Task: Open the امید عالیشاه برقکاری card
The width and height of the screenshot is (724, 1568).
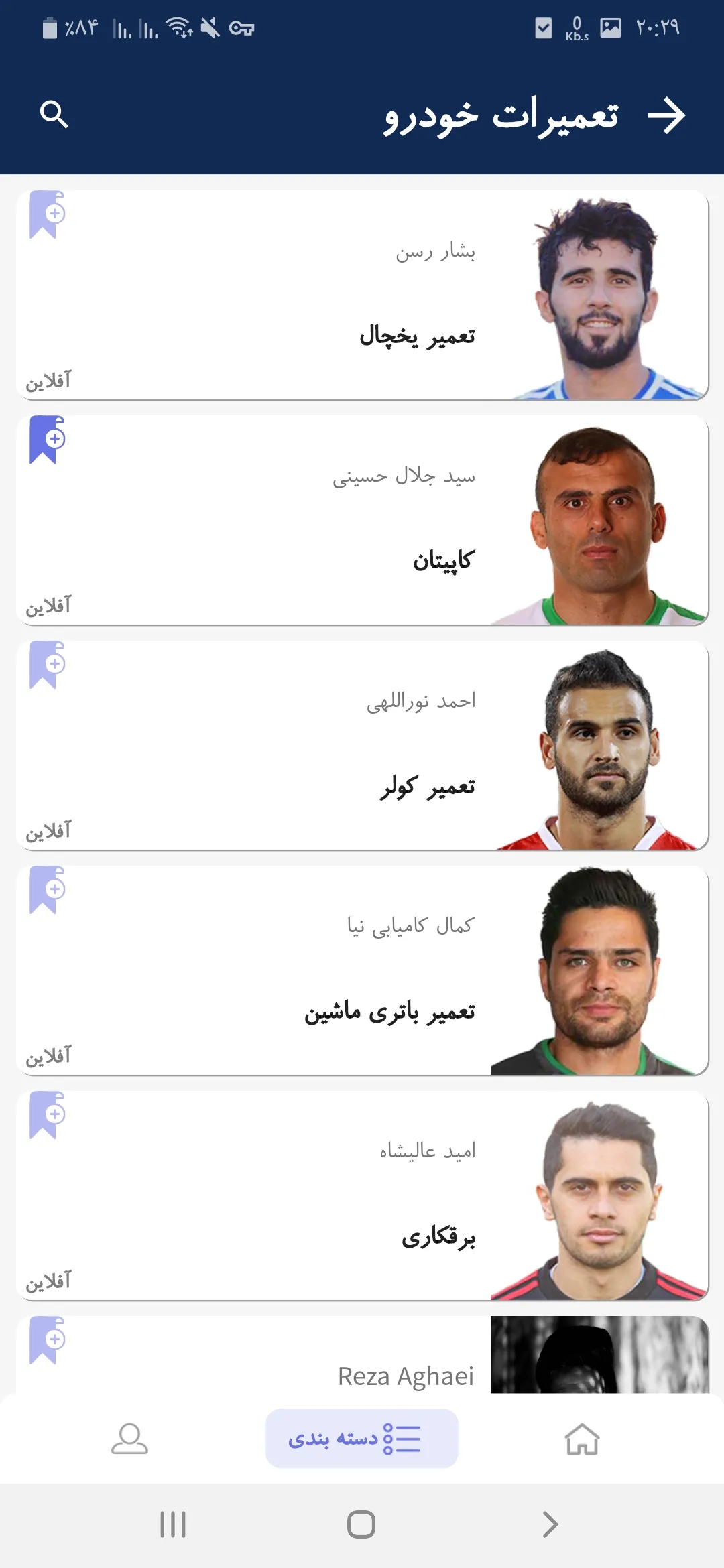Action: (x=362, y=1196)
